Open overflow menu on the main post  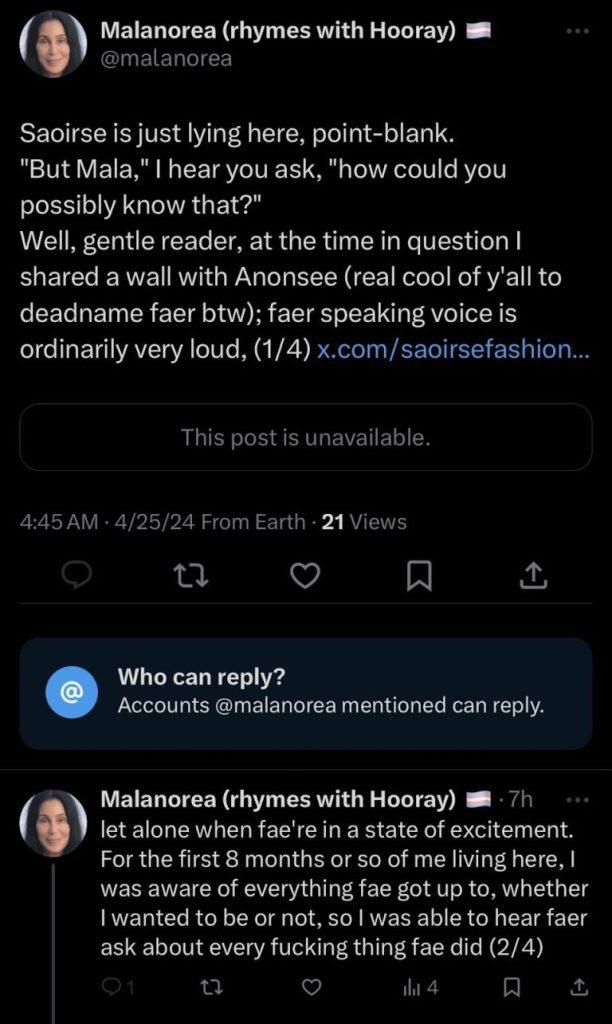(577, 31)
